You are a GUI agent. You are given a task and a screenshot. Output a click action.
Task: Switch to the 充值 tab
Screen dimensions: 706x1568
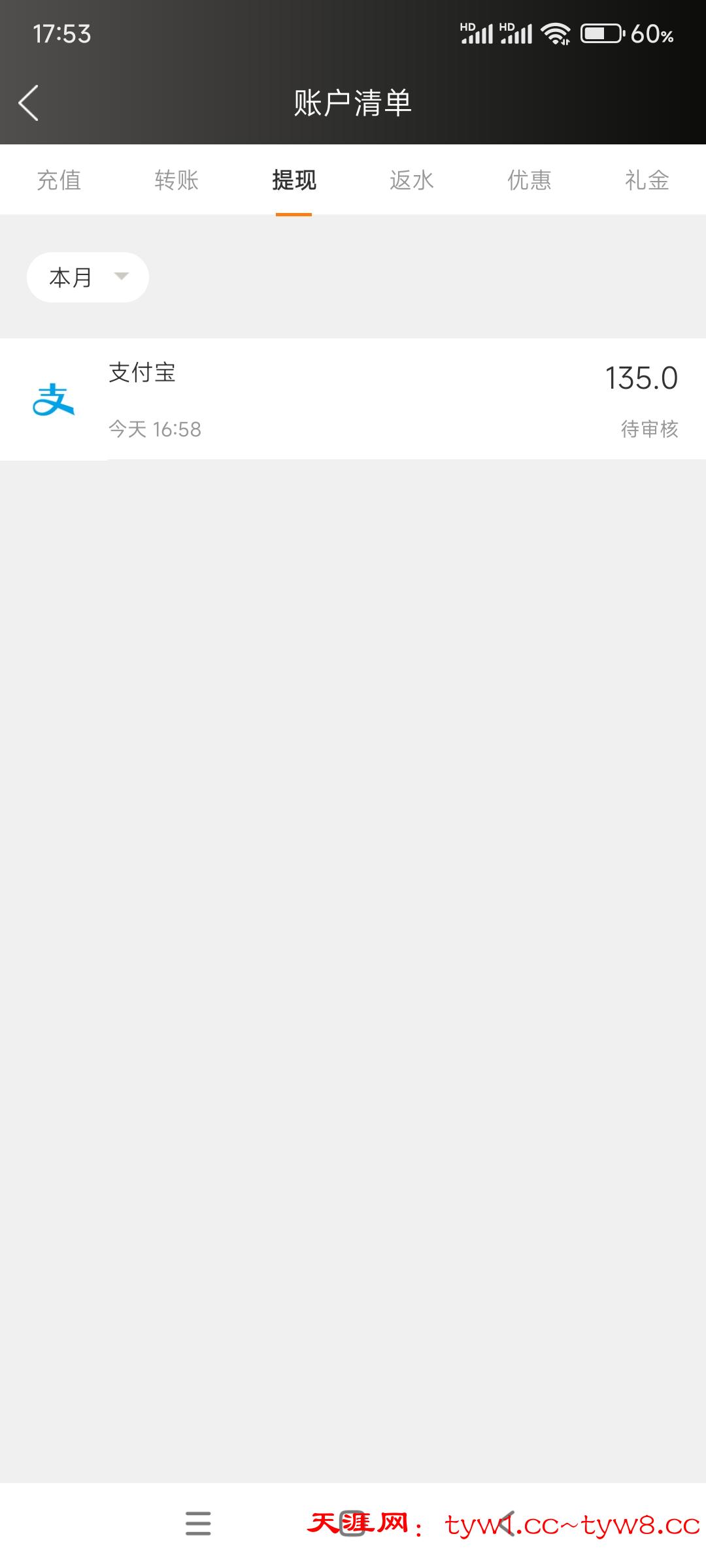59,180
